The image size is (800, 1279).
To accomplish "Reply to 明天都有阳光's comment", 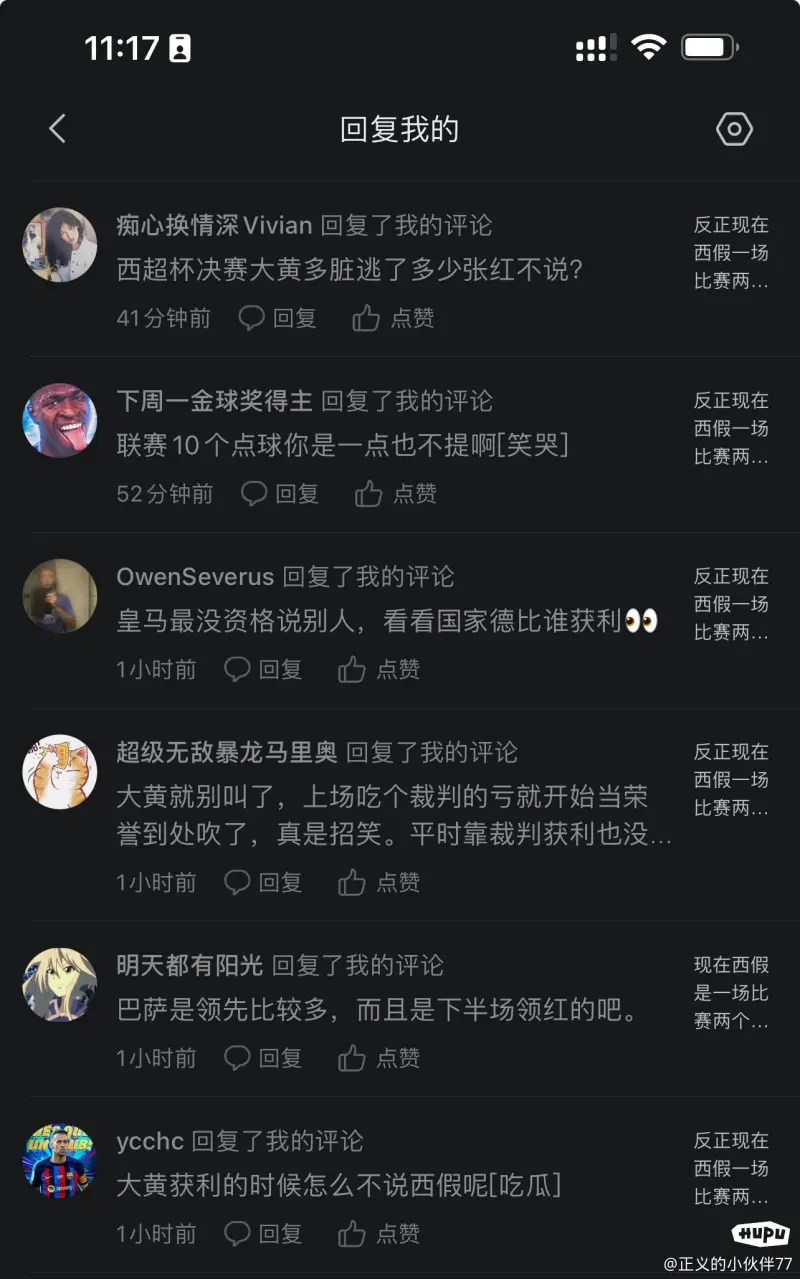I will pos(263,1058).
